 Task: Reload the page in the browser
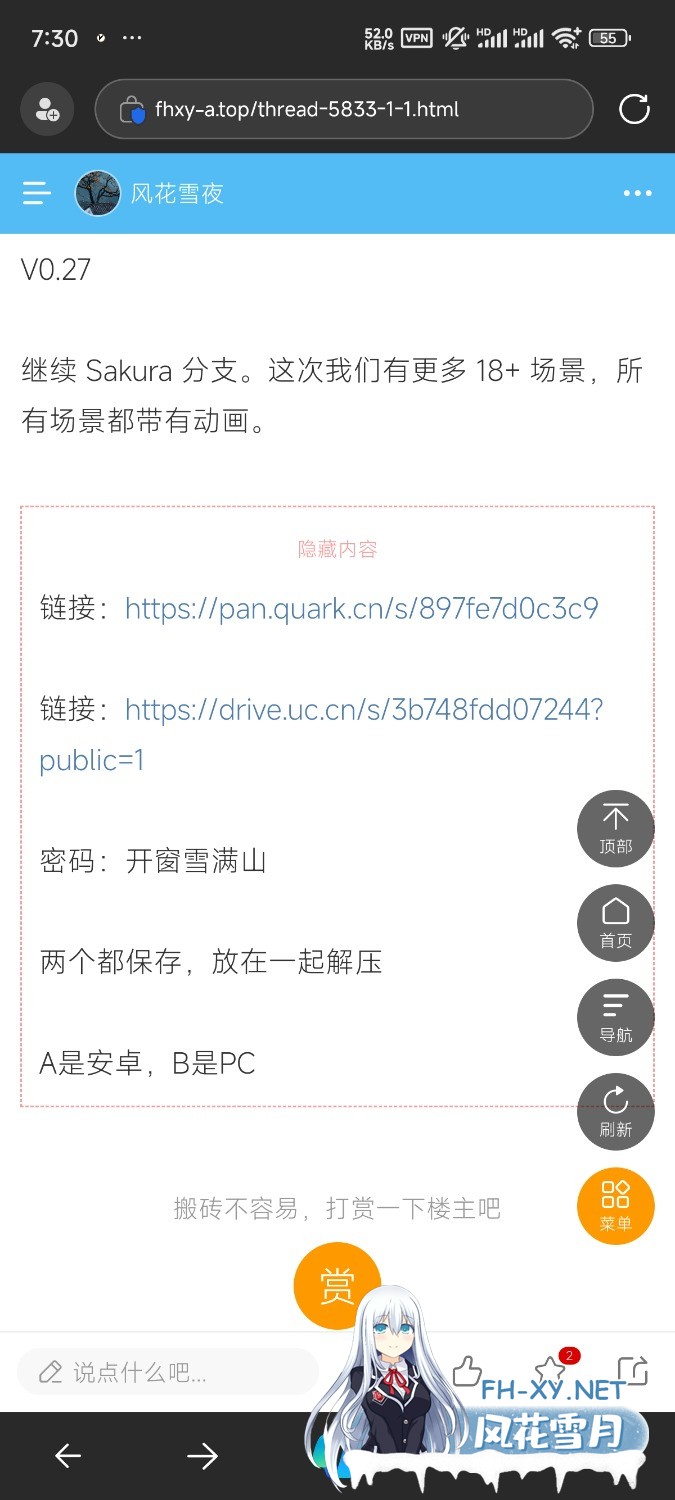pos(634,109)
